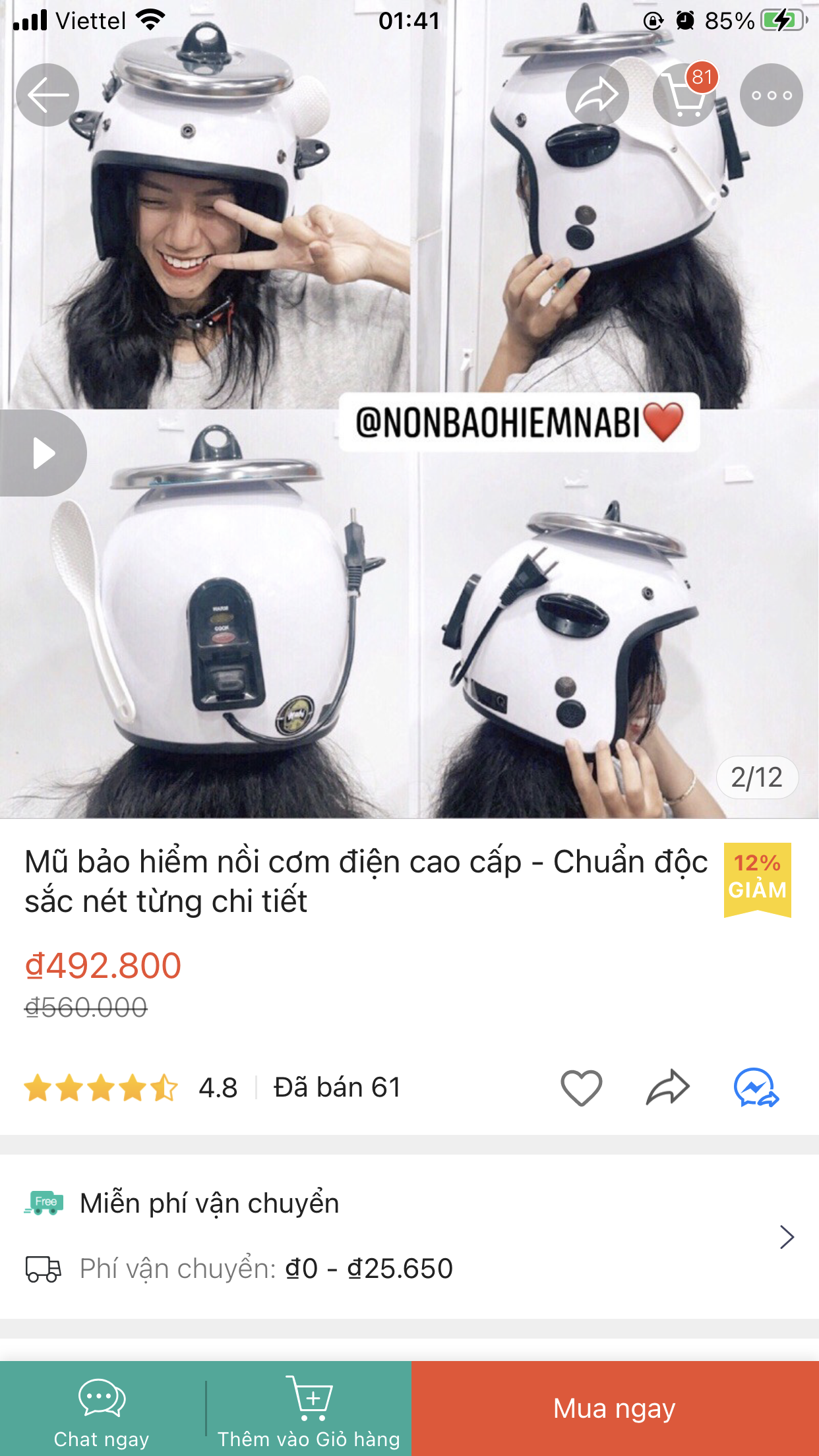Share product via top share arrow
This screenshot has height=1456, width=819.
[597, 95]
